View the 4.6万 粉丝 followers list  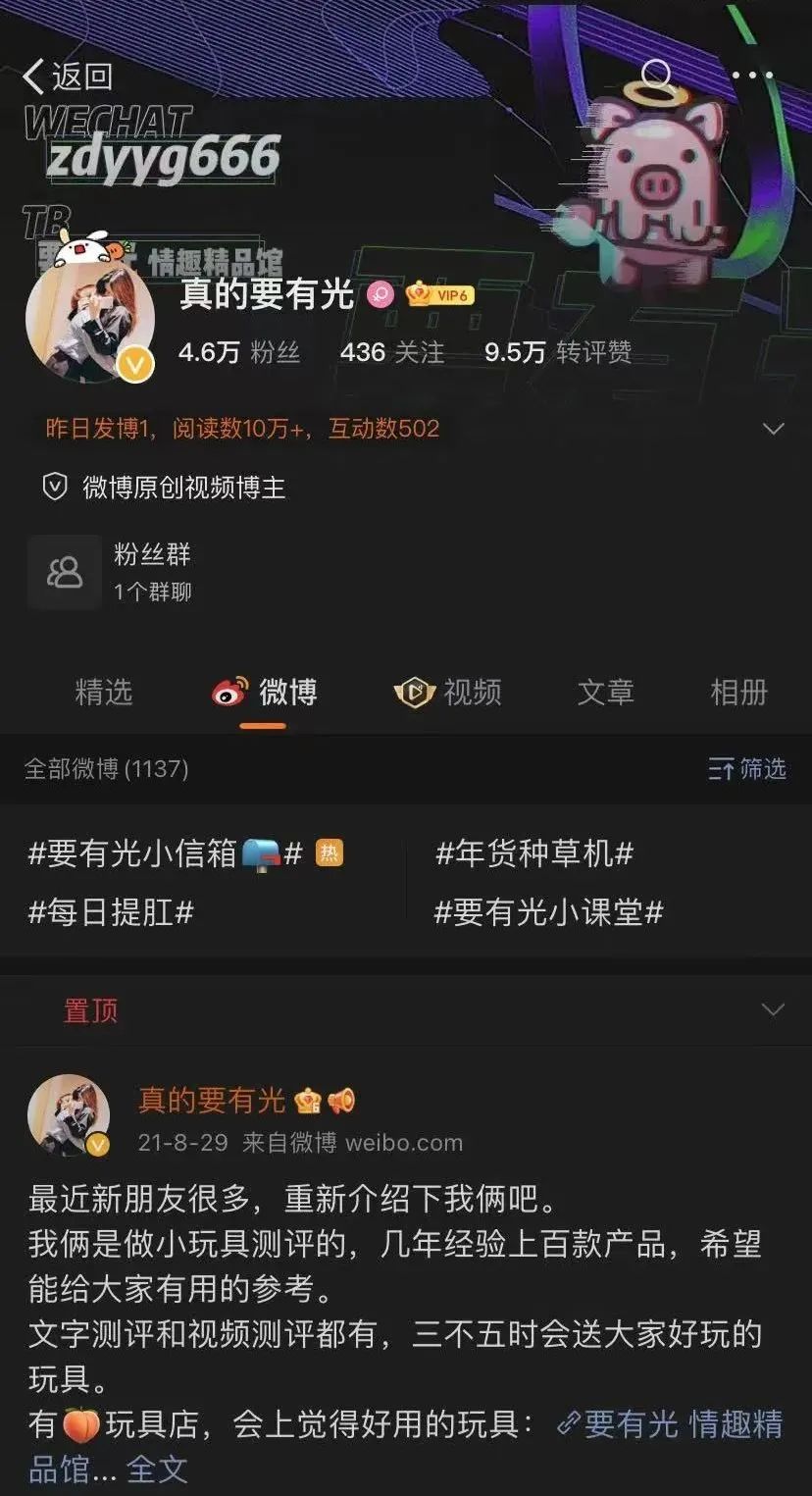click(x=239, y=352)
